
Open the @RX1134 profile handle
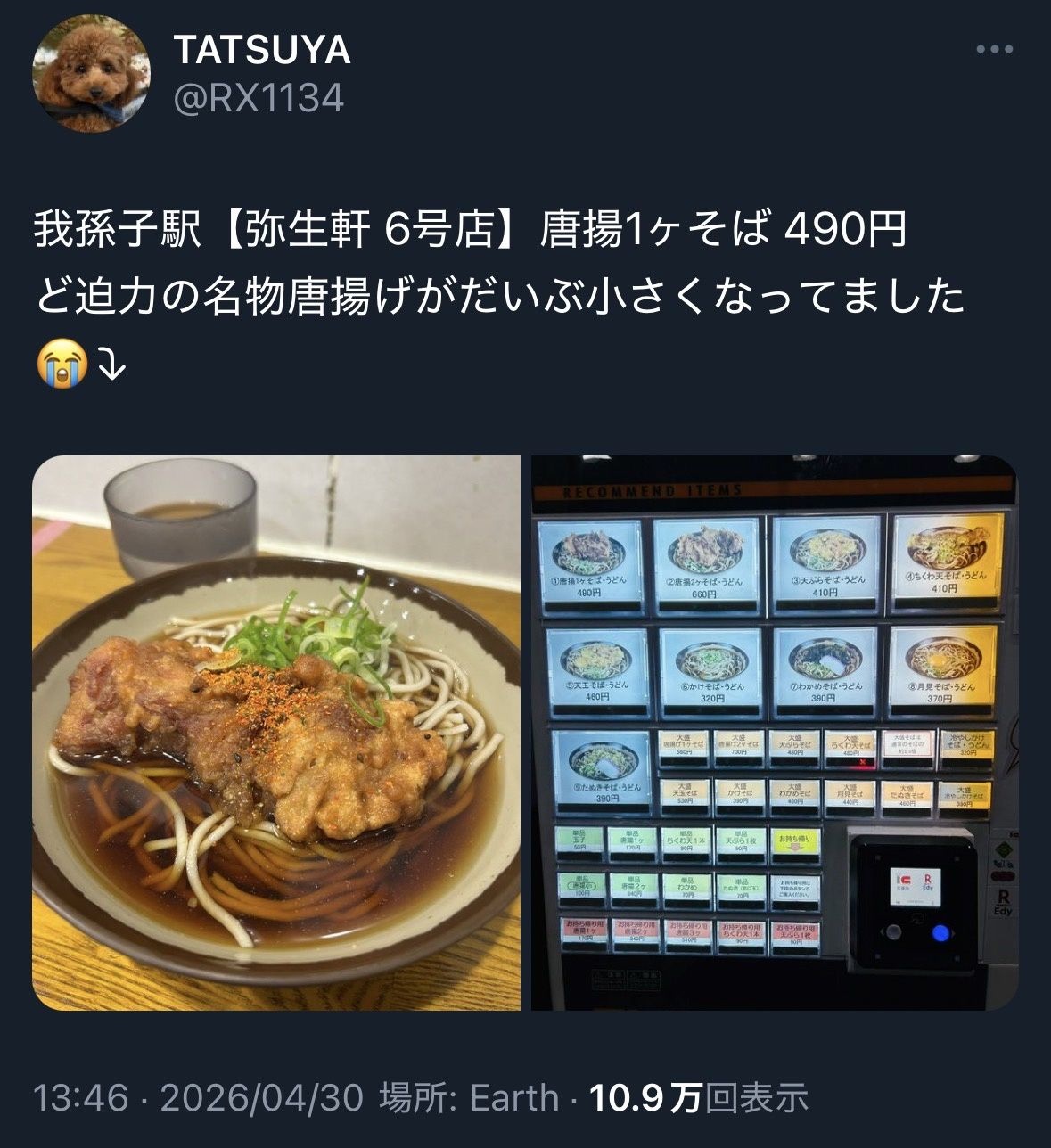click(259, 99)
